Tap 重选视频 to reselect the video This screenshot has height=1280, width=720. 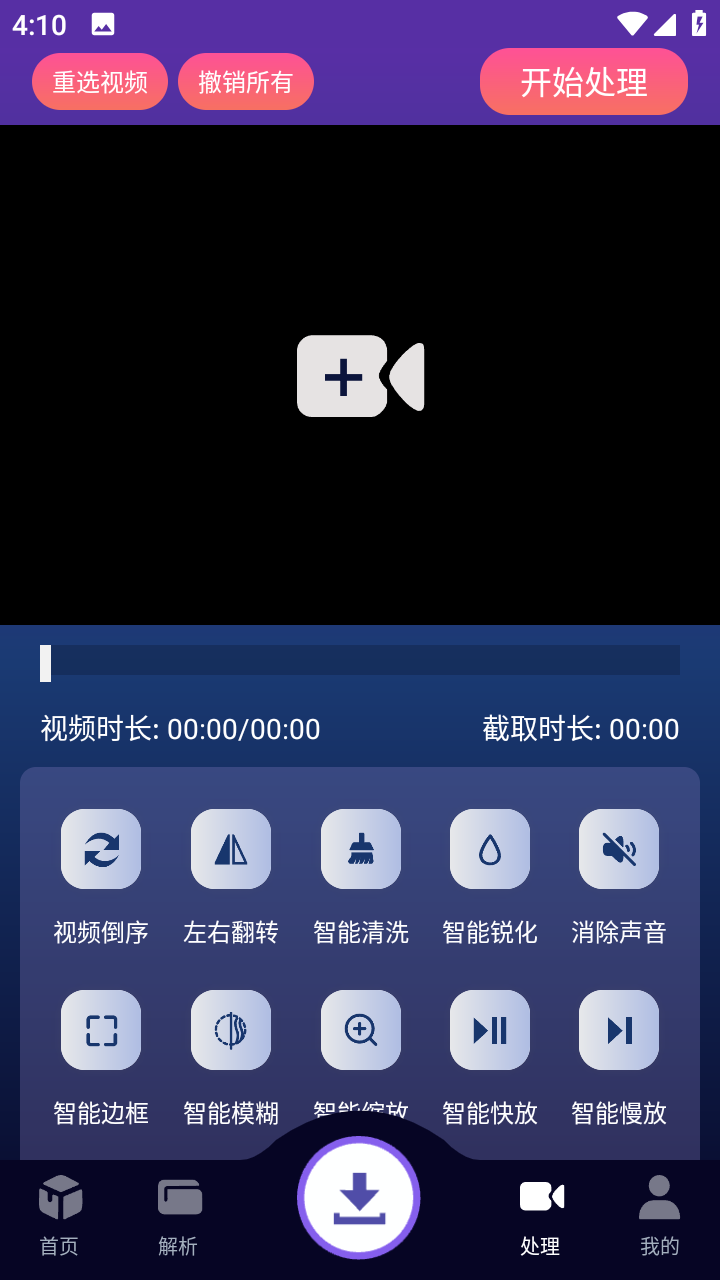tap(100, 82)
